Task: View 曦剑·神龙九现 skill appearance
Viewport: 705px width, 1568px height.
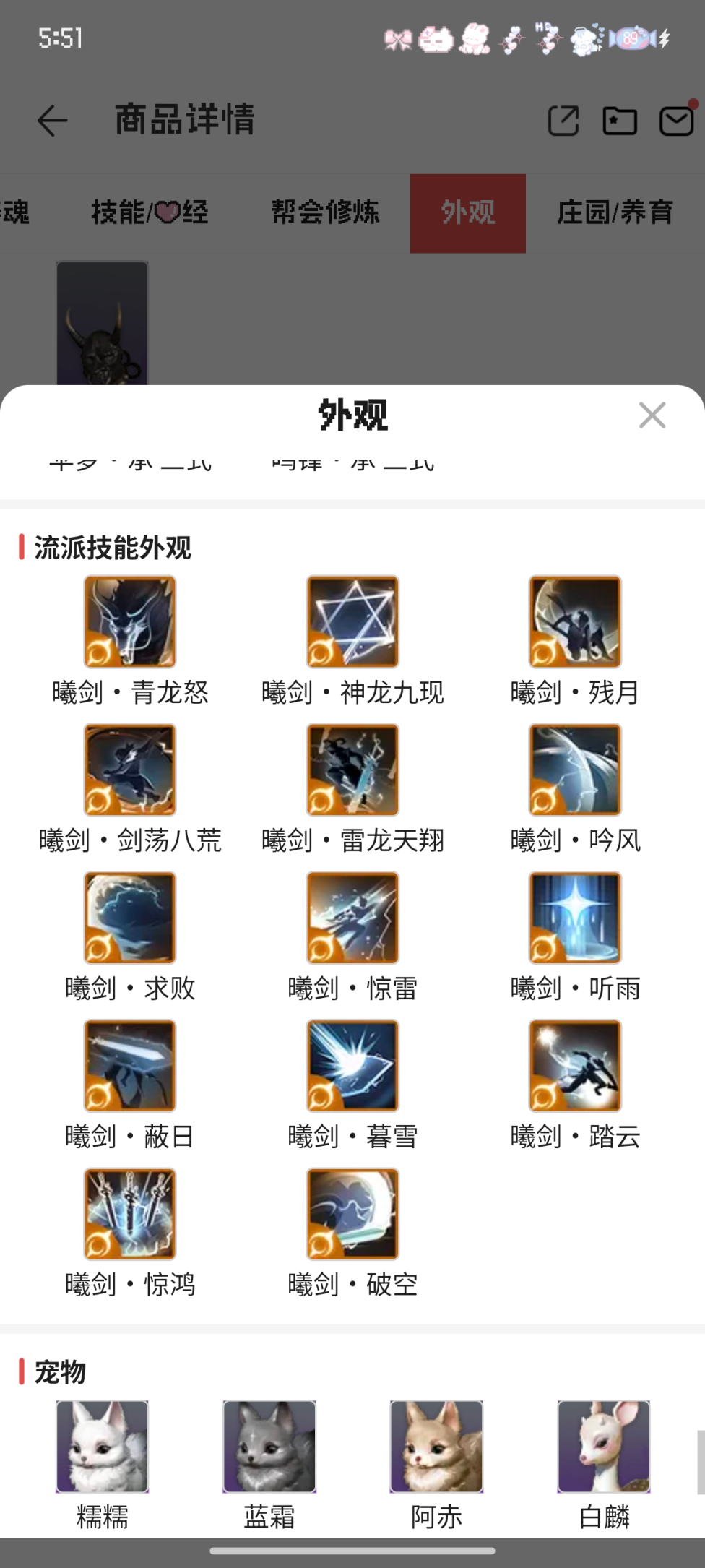Action: pyautogui.click(x=352, y=621)
